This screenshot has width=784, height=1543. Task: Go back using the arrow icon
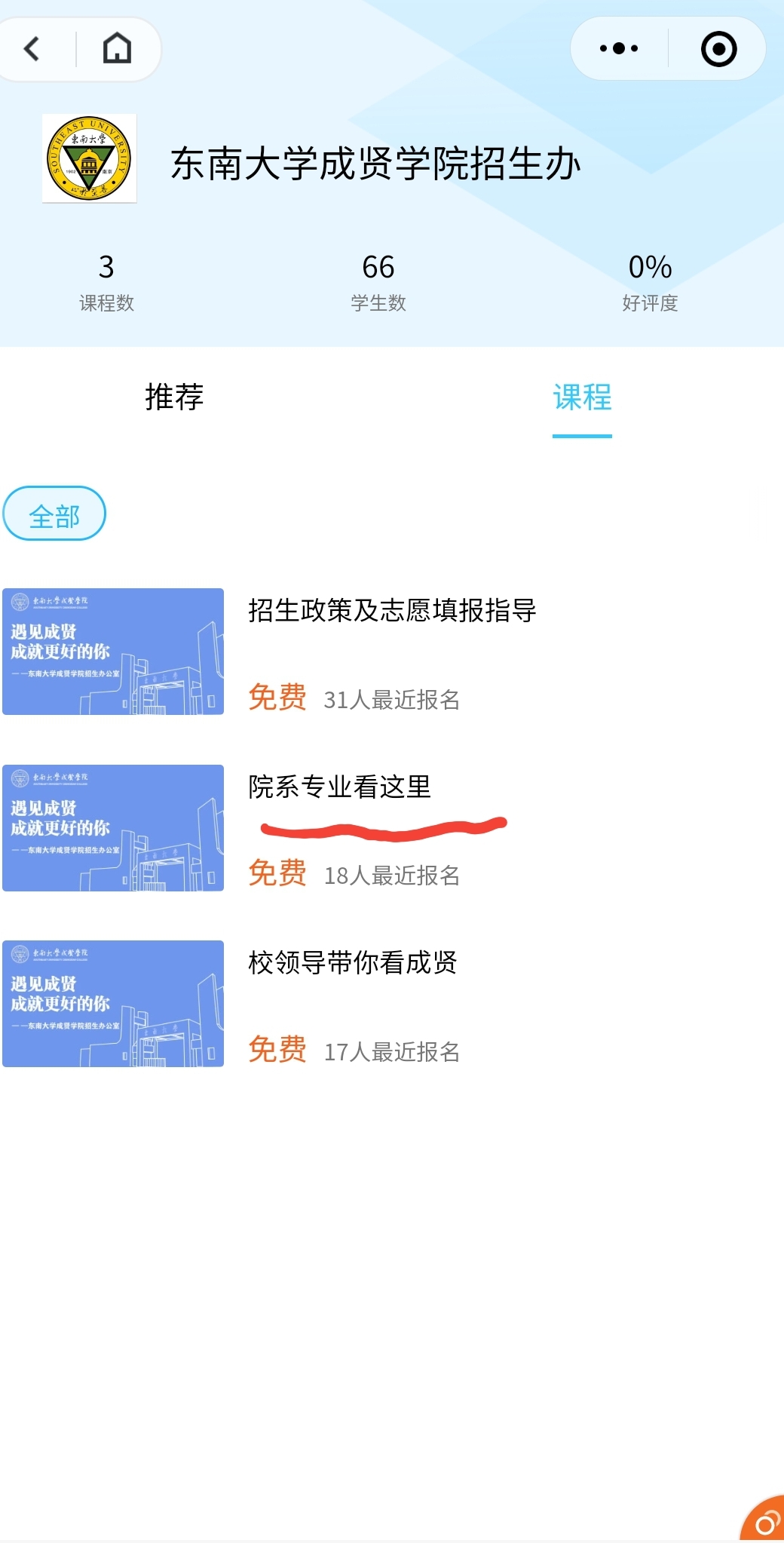click(32, 50)
